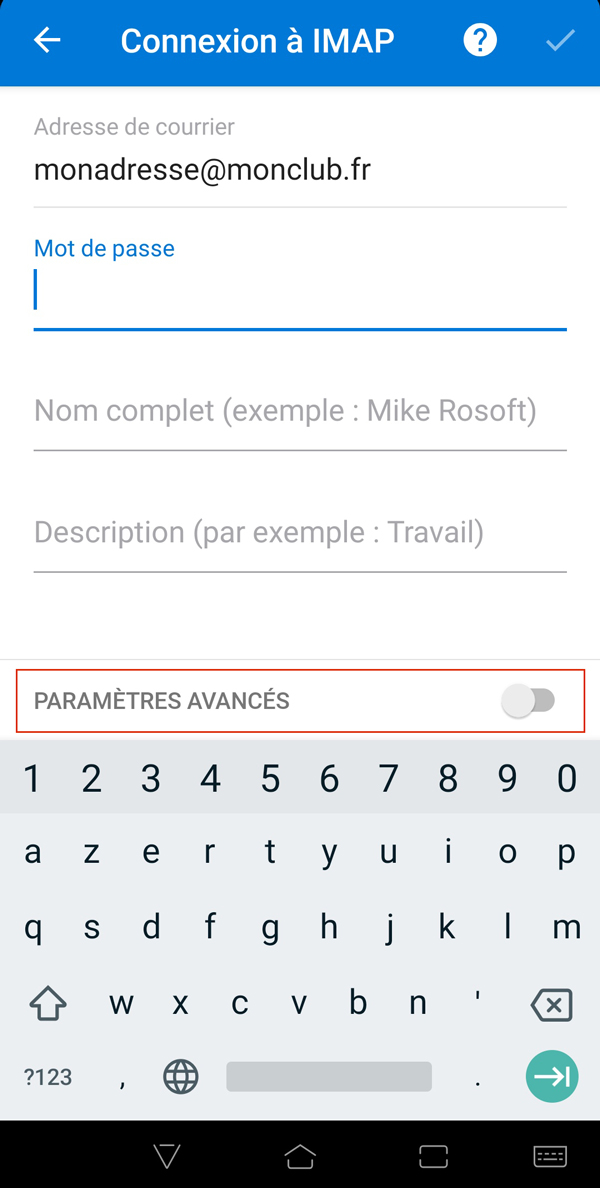Select the Description field

coord(300,533)
